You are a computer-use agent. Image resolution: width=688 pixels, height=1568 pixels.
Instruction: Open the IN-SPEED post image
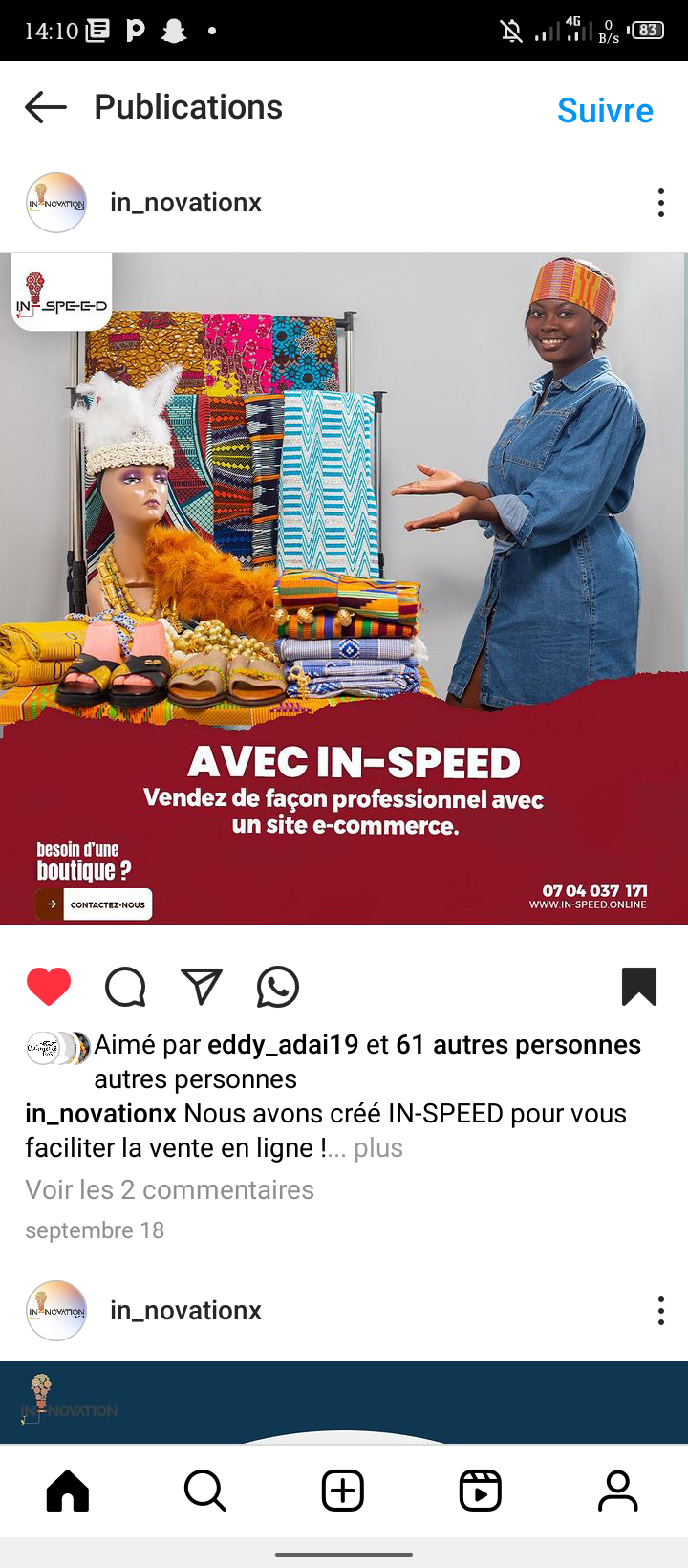[344, 588]
